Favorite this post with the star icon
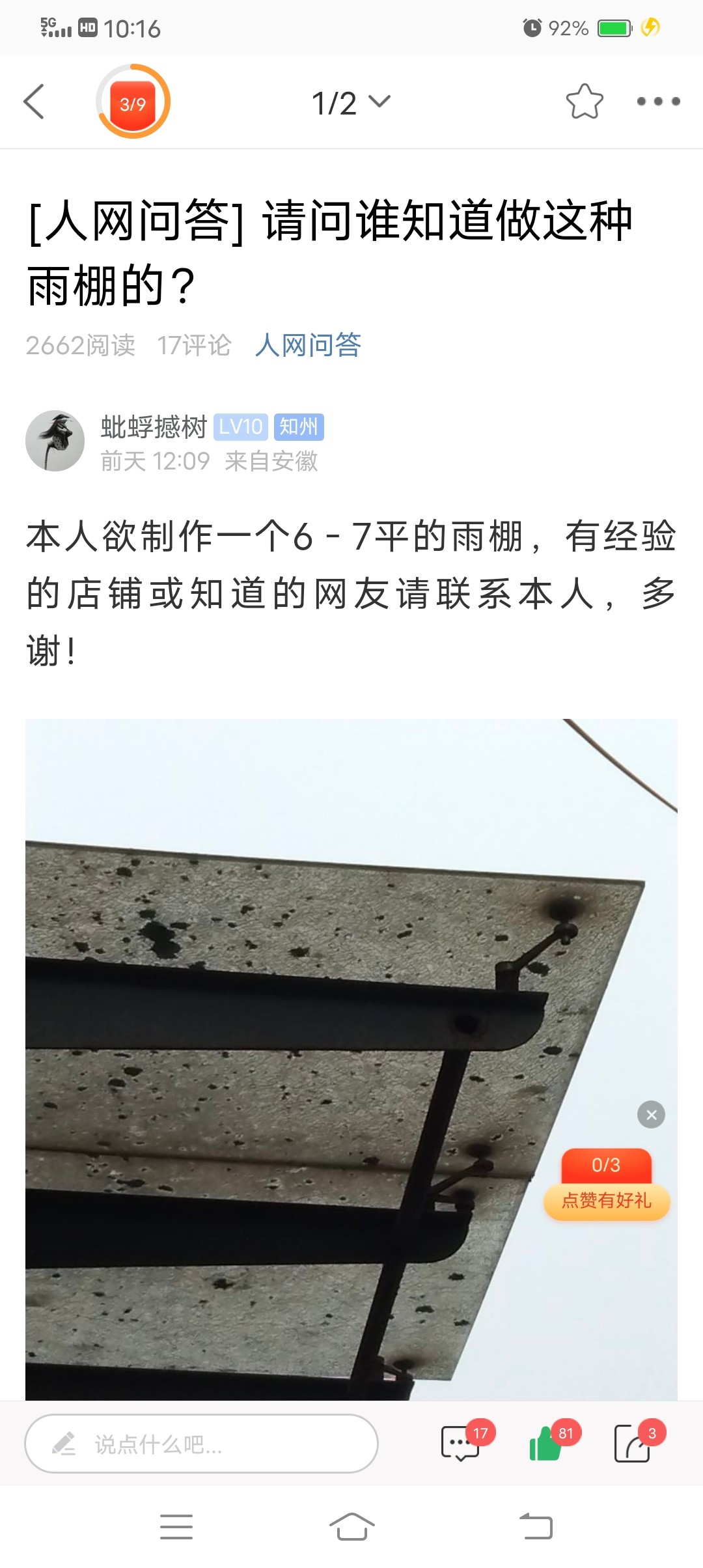The height and width of the screenshot is (1568, 703). (584, 102)
